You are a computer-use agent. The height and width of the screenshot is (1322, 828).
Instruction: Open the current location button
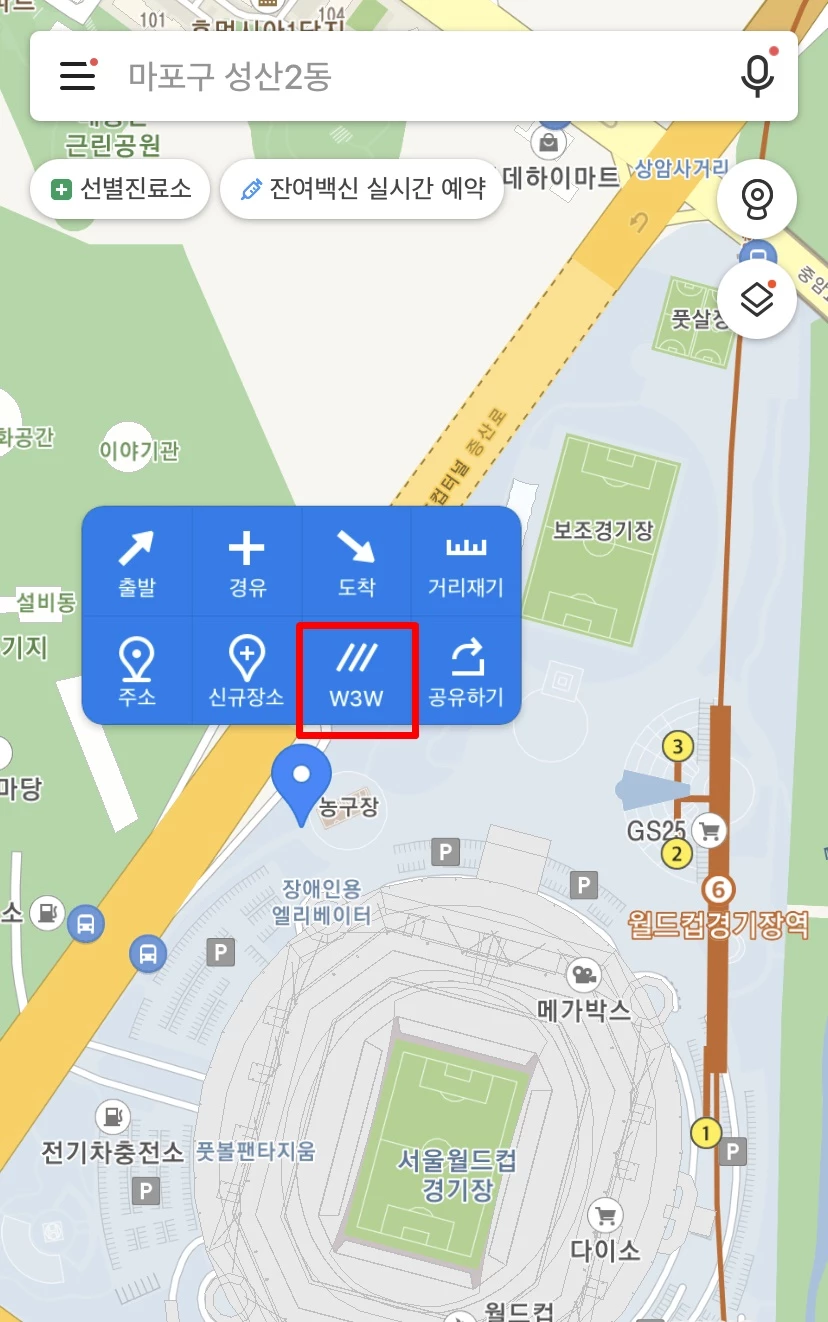click(757, 198)
